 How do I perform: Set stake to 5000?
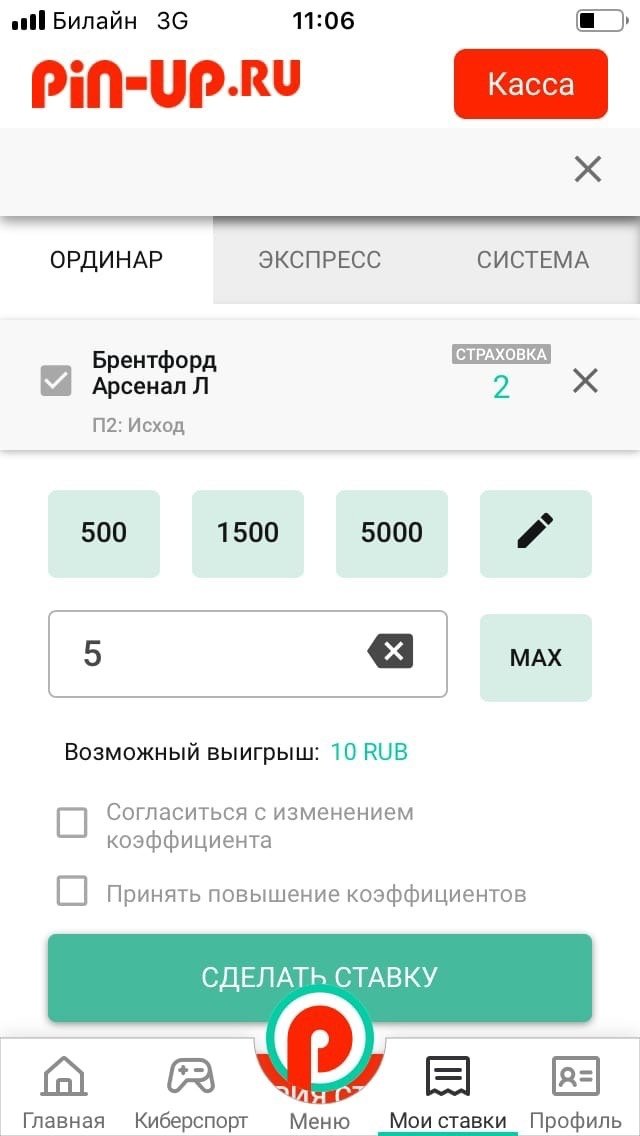coord(392,533)
